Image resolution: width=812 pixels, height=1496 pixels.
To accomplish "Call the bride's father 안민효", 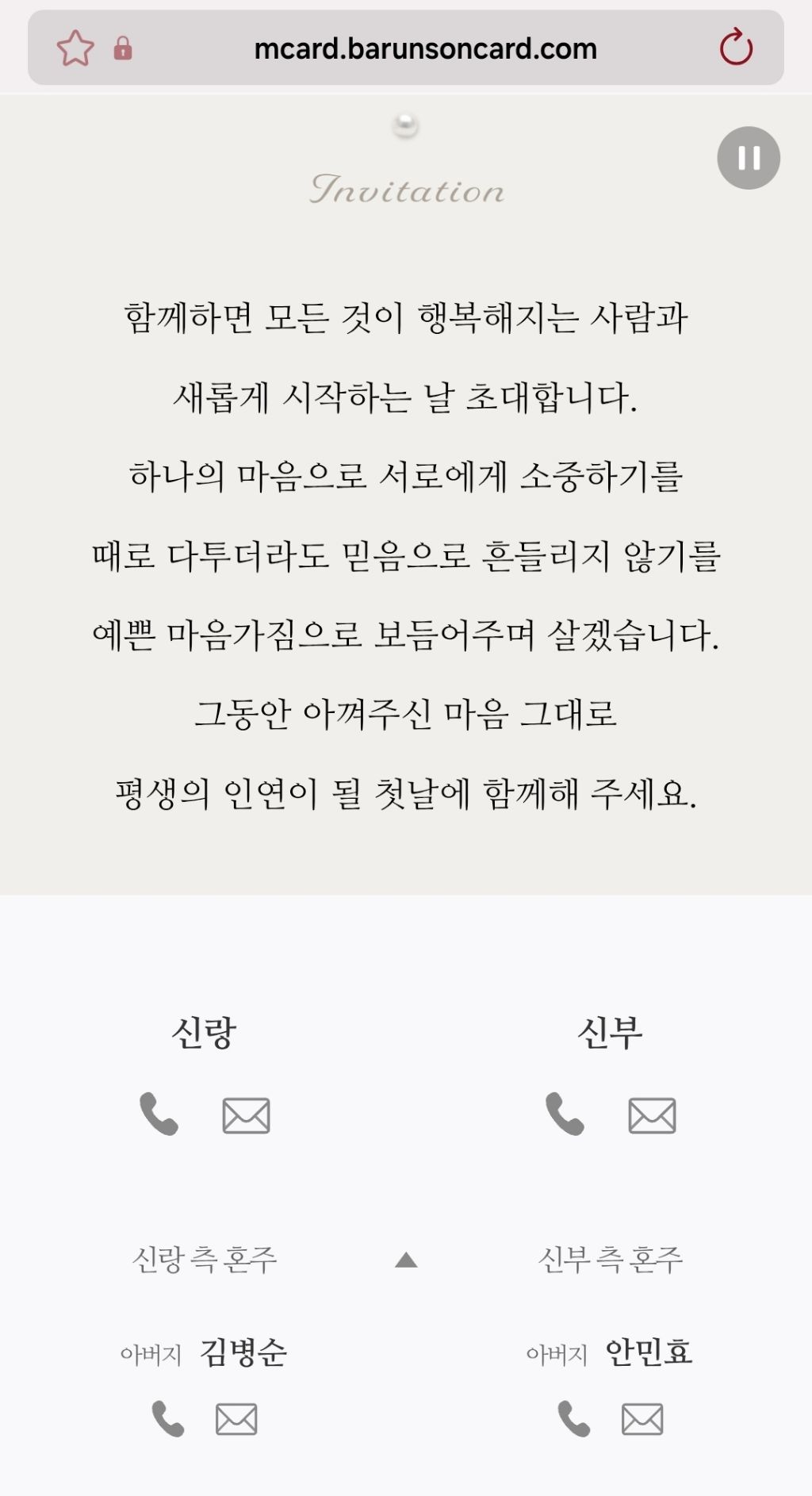I will coord(574,1419).
